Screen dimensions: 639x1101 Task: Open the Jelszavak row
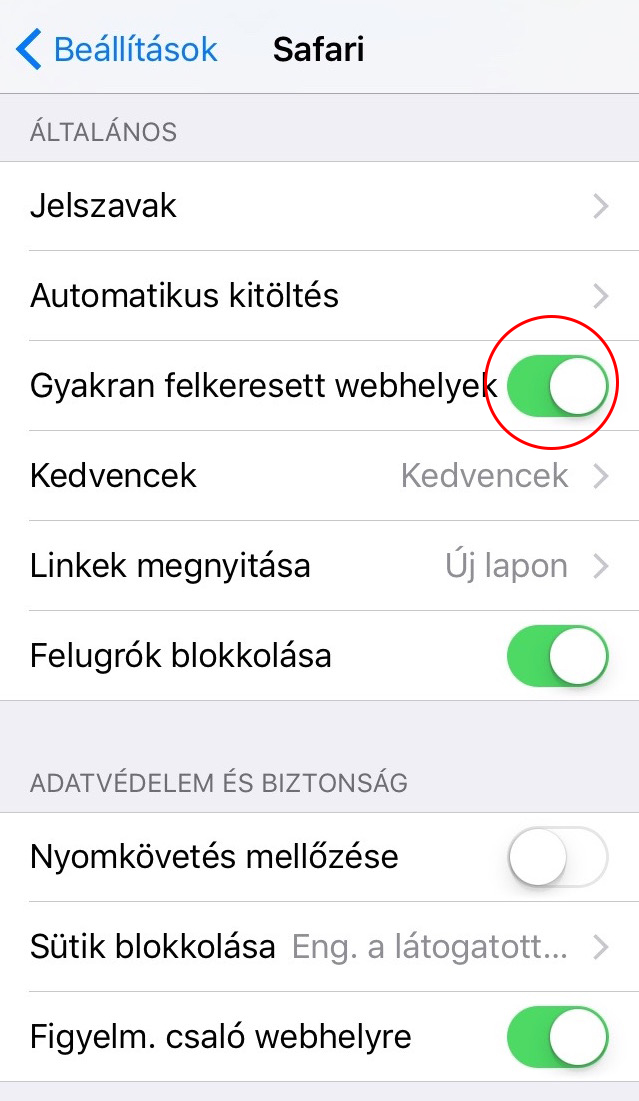point(319,207)
